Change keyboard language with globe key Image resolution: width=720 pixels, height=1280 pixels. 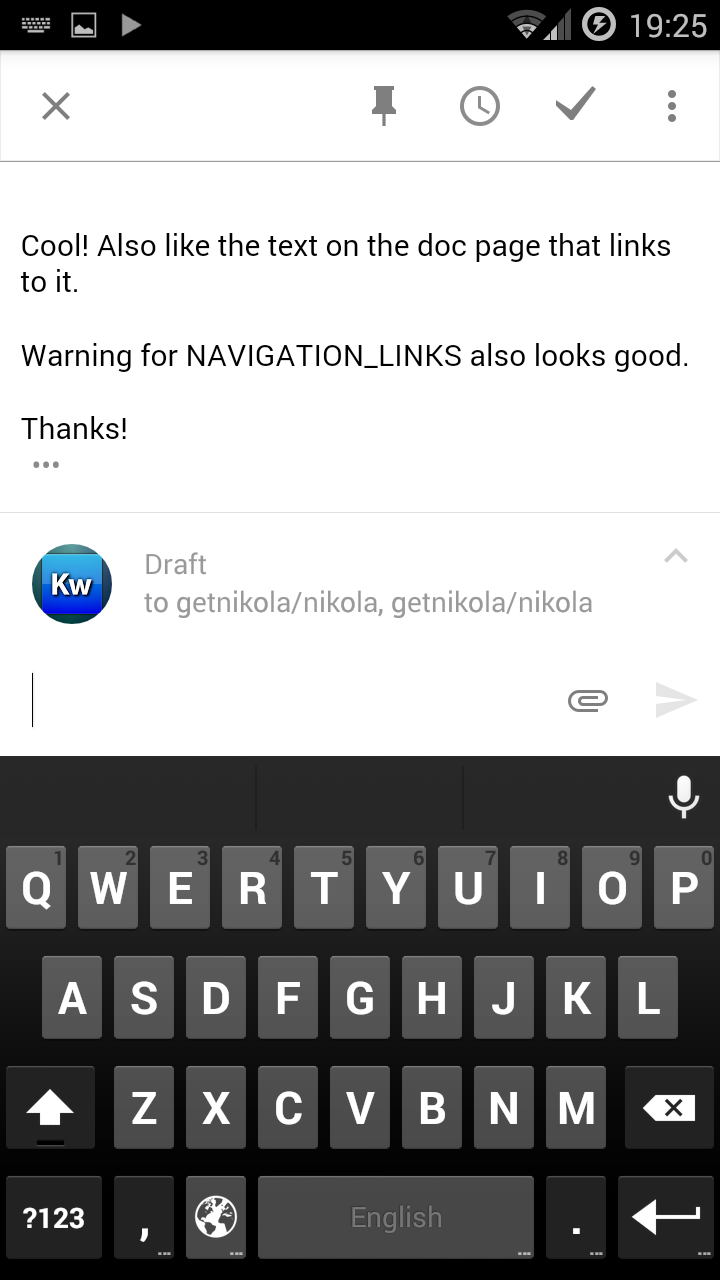click(x=216, y=1217)
